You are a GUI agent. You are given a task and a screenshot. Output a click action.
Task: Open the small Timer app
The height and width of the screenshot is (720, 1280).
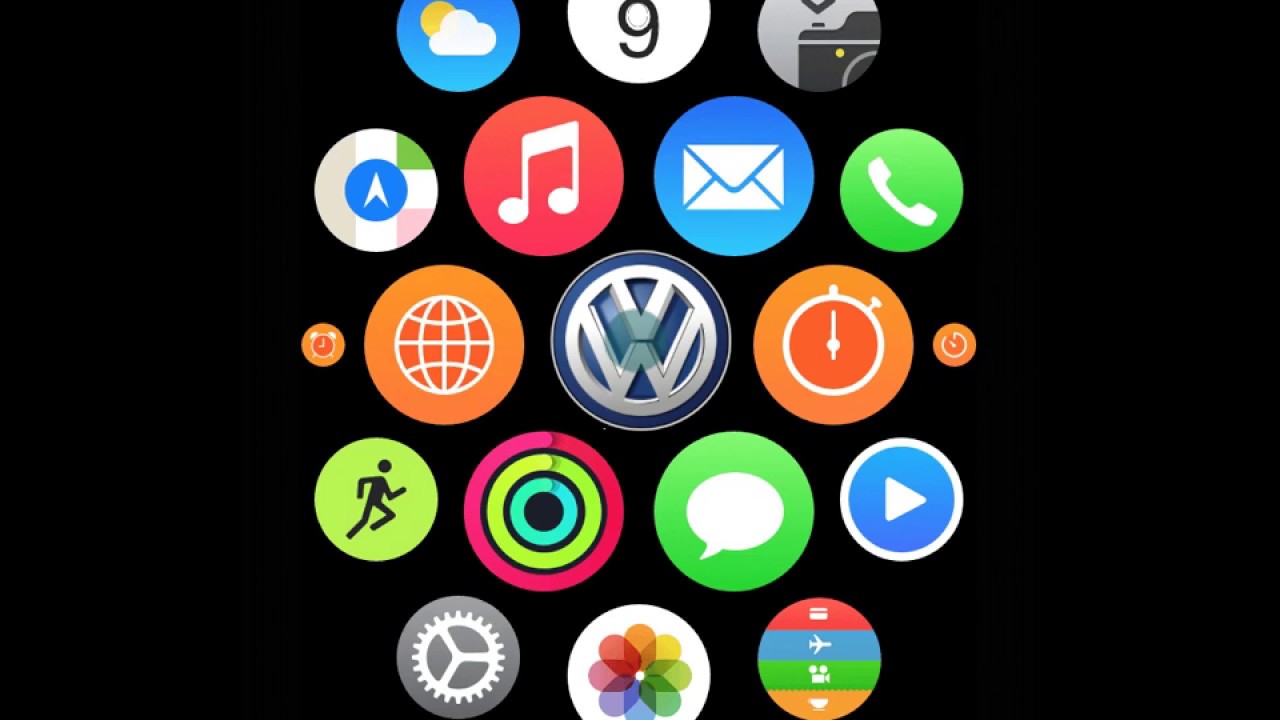click(x=954, y=345)
